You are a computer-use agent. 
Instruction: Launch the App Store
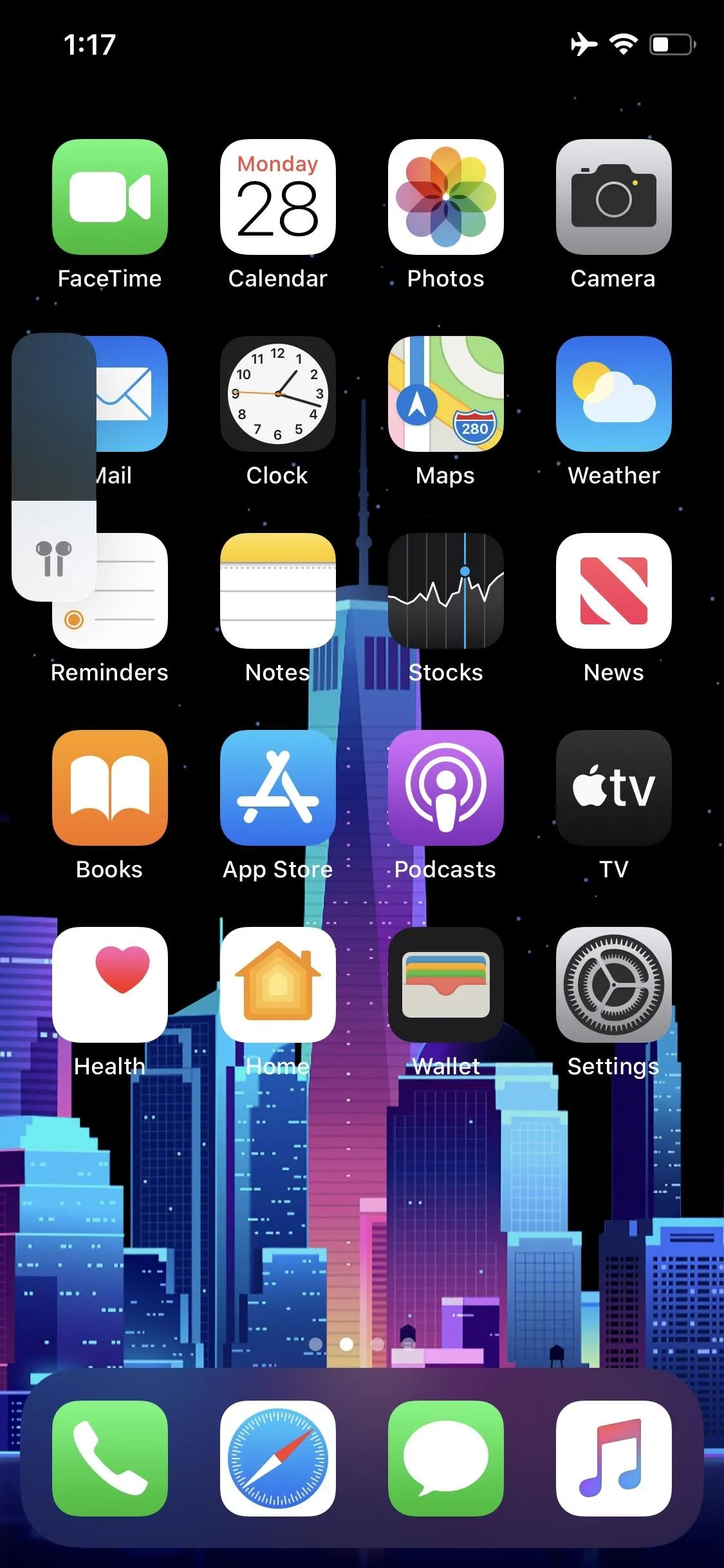[278, 788]
